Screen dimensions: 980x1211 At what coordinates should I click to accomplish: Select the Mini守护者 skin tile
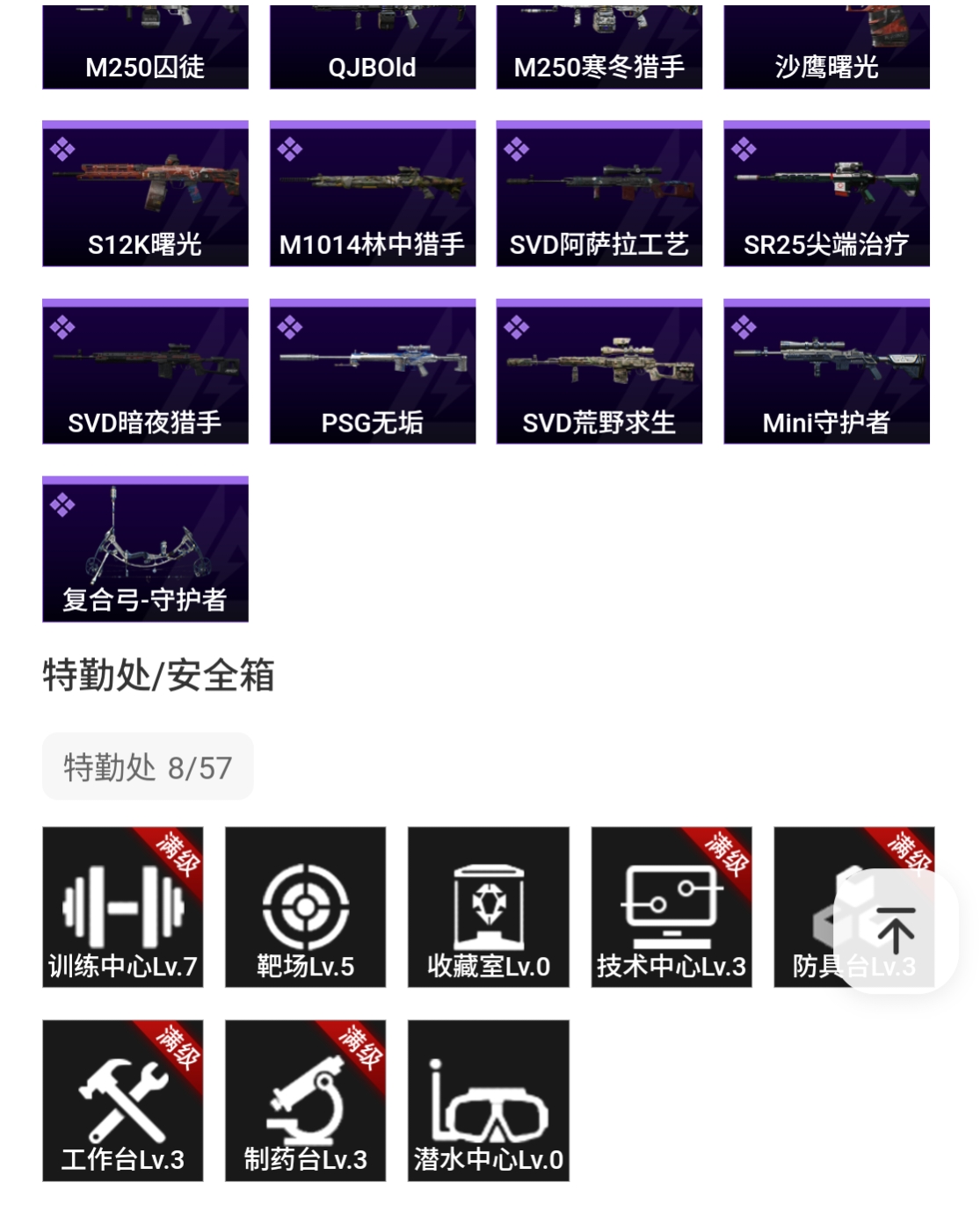[826, 372]
